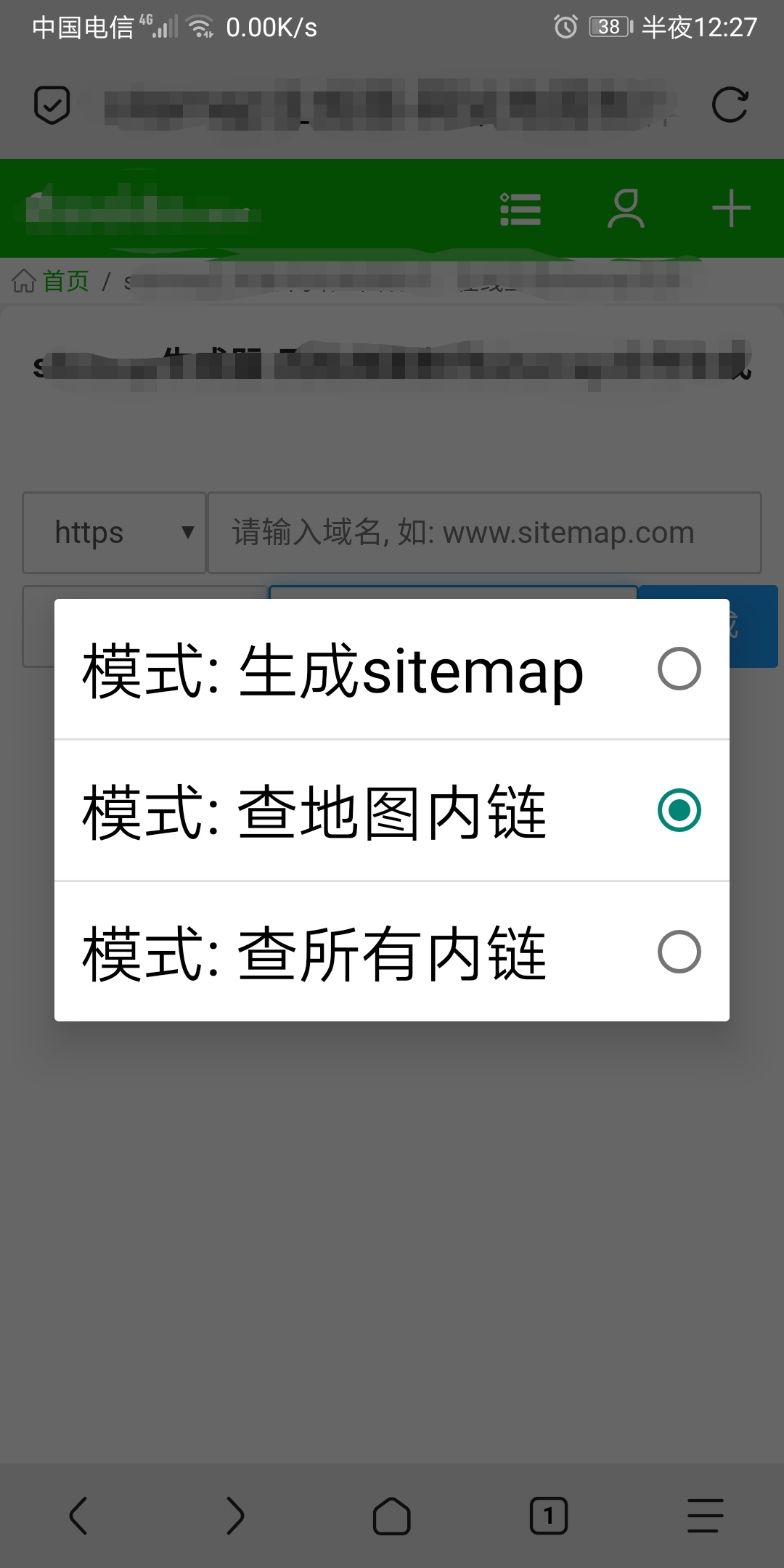Screen dimensions: 784x1568
Task: Go back with the browser back arrow
Action: tap(78, 1516)
